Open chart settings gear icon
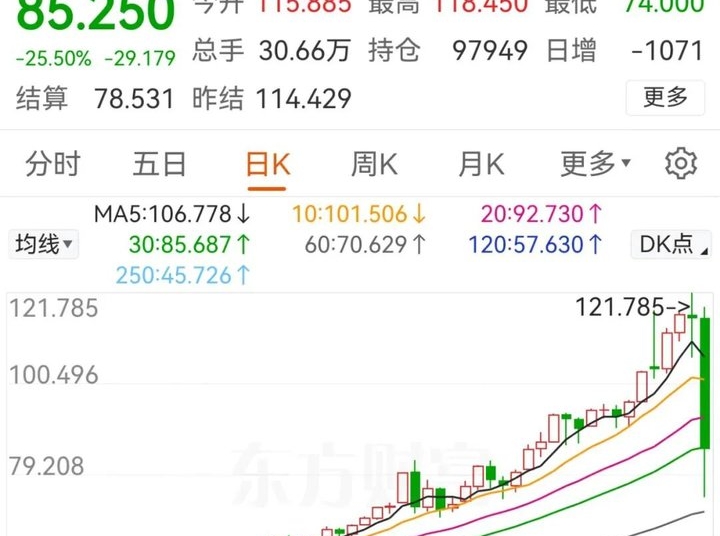This screenshot has height=536, width=720. (681, 164)
